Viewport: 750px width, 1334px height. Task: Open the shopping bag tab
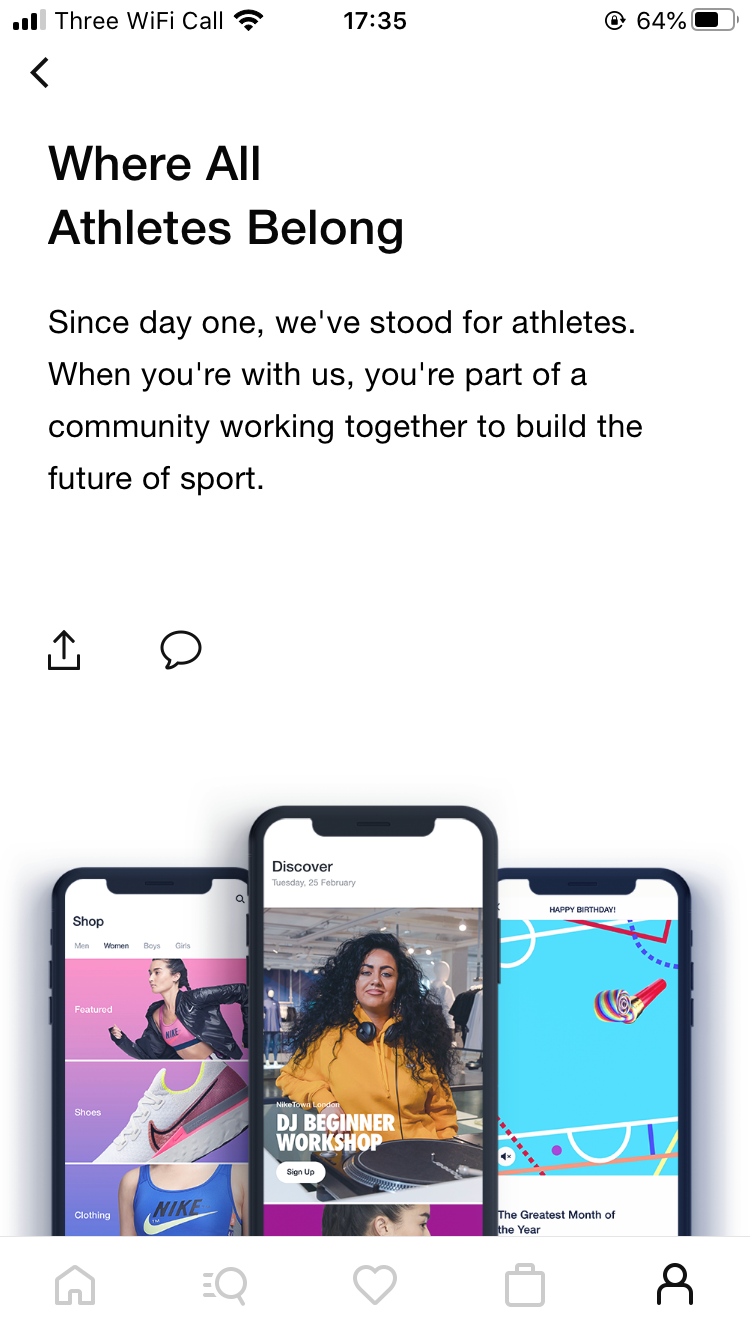[x=525, y=1286]
